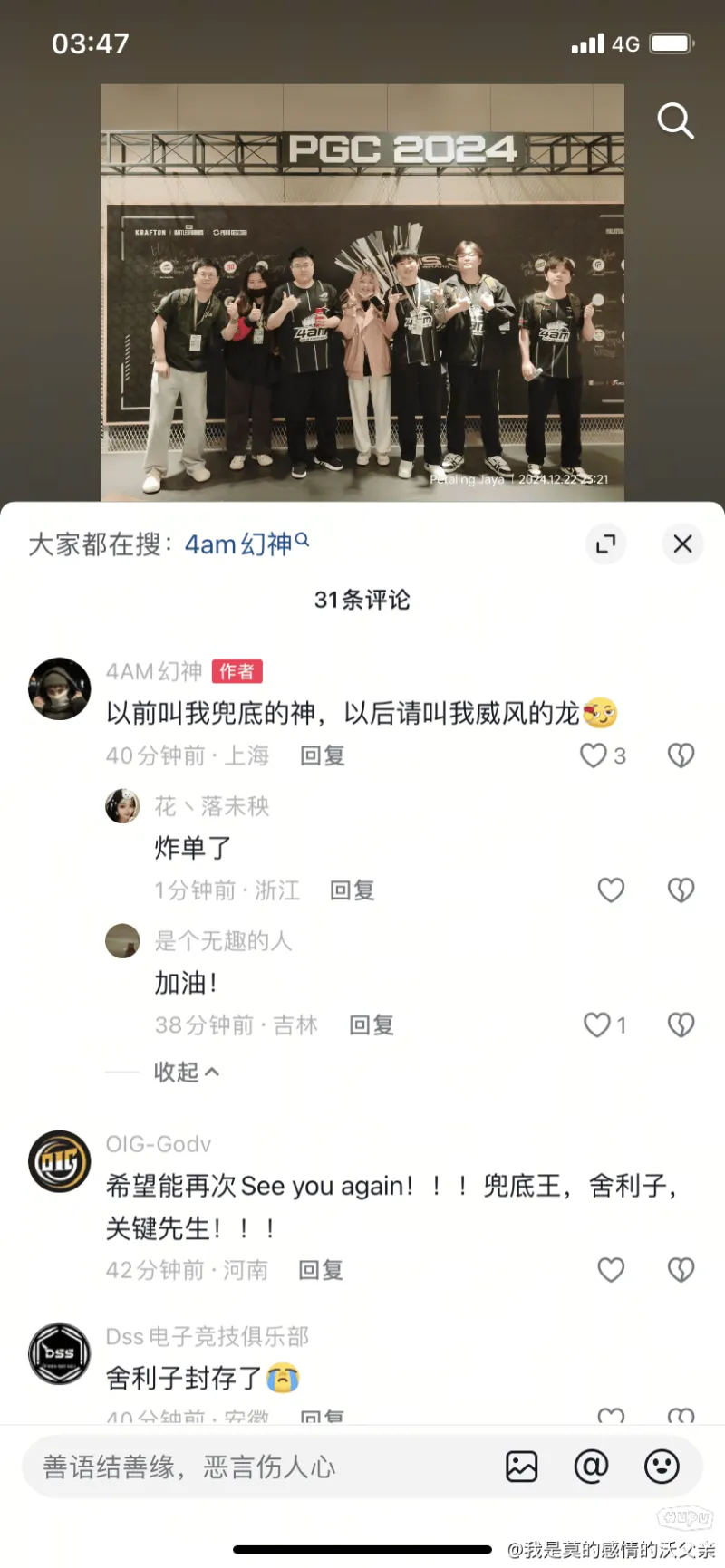
Task: Like 花丶落未秧's reply 炸单了
Action: click(611, 890)
